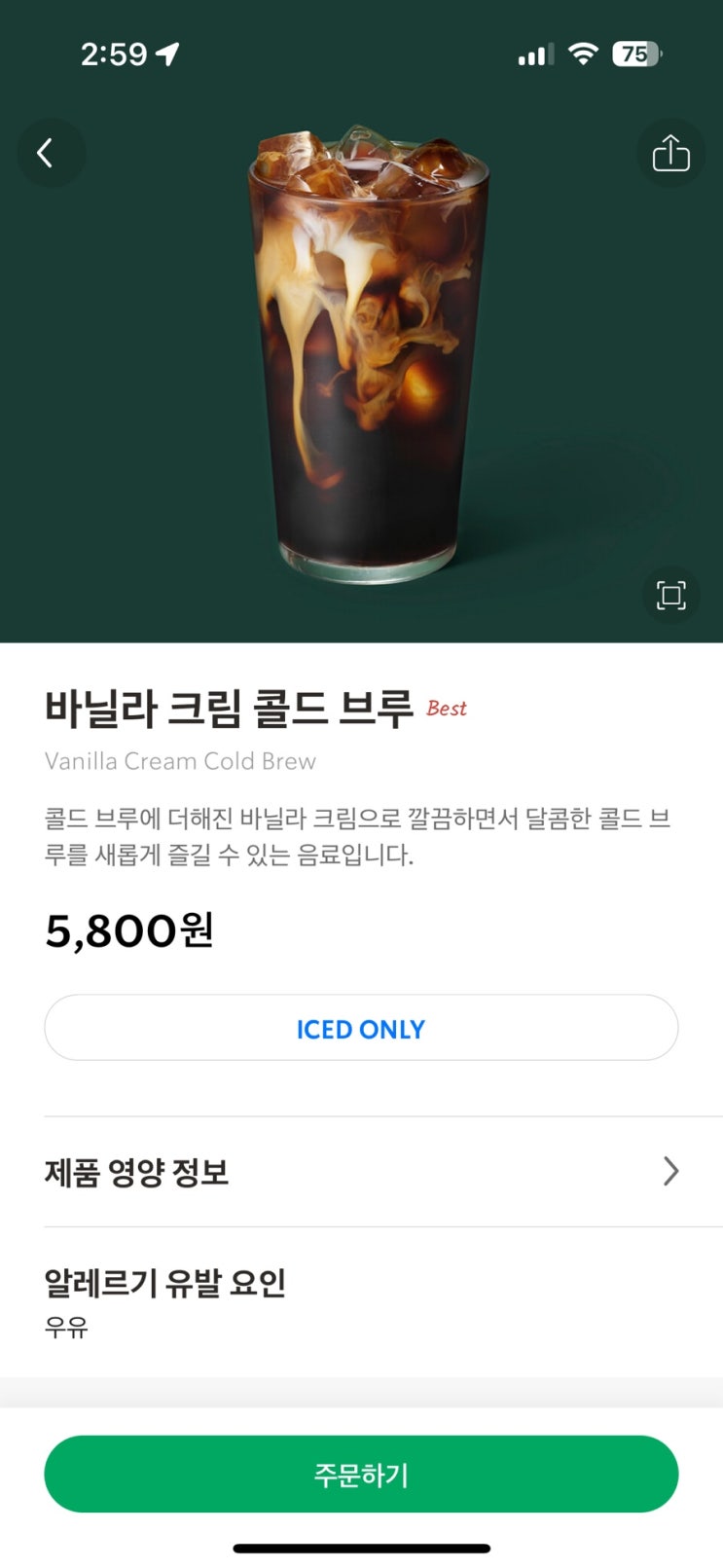
Task: Open 제품 영양 정보 details
Action: 361,1171
